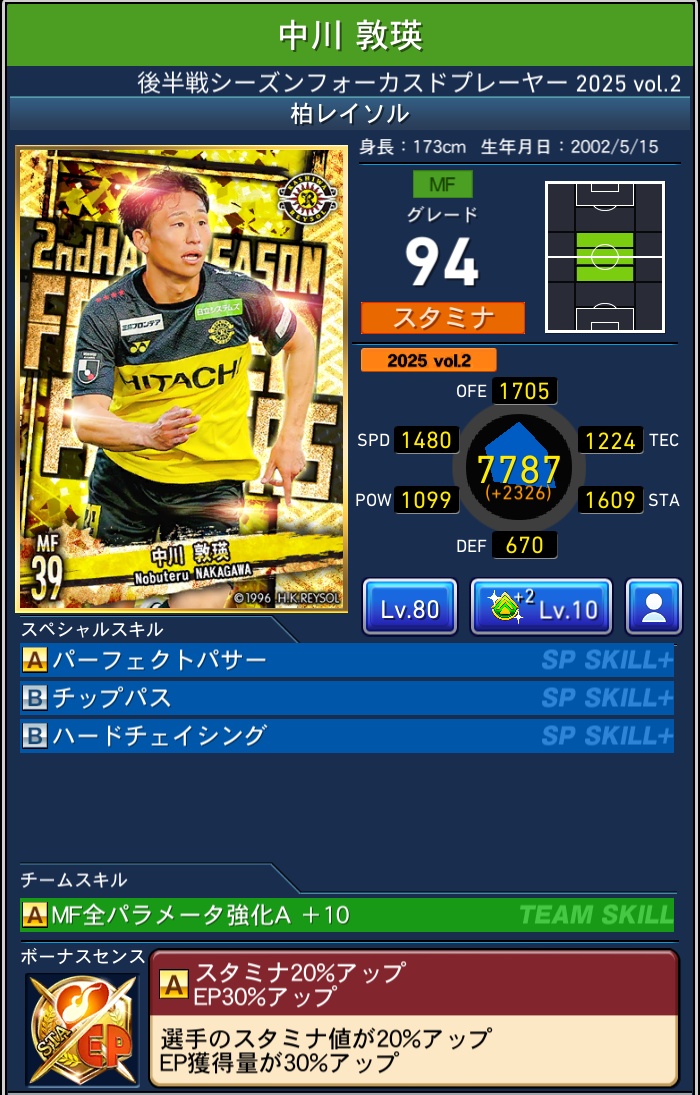Screen dimensions: 700x1095
Task: Open the パーフェクトパサー special skill row
Action: pyautogui.click(x=347, y=660)
